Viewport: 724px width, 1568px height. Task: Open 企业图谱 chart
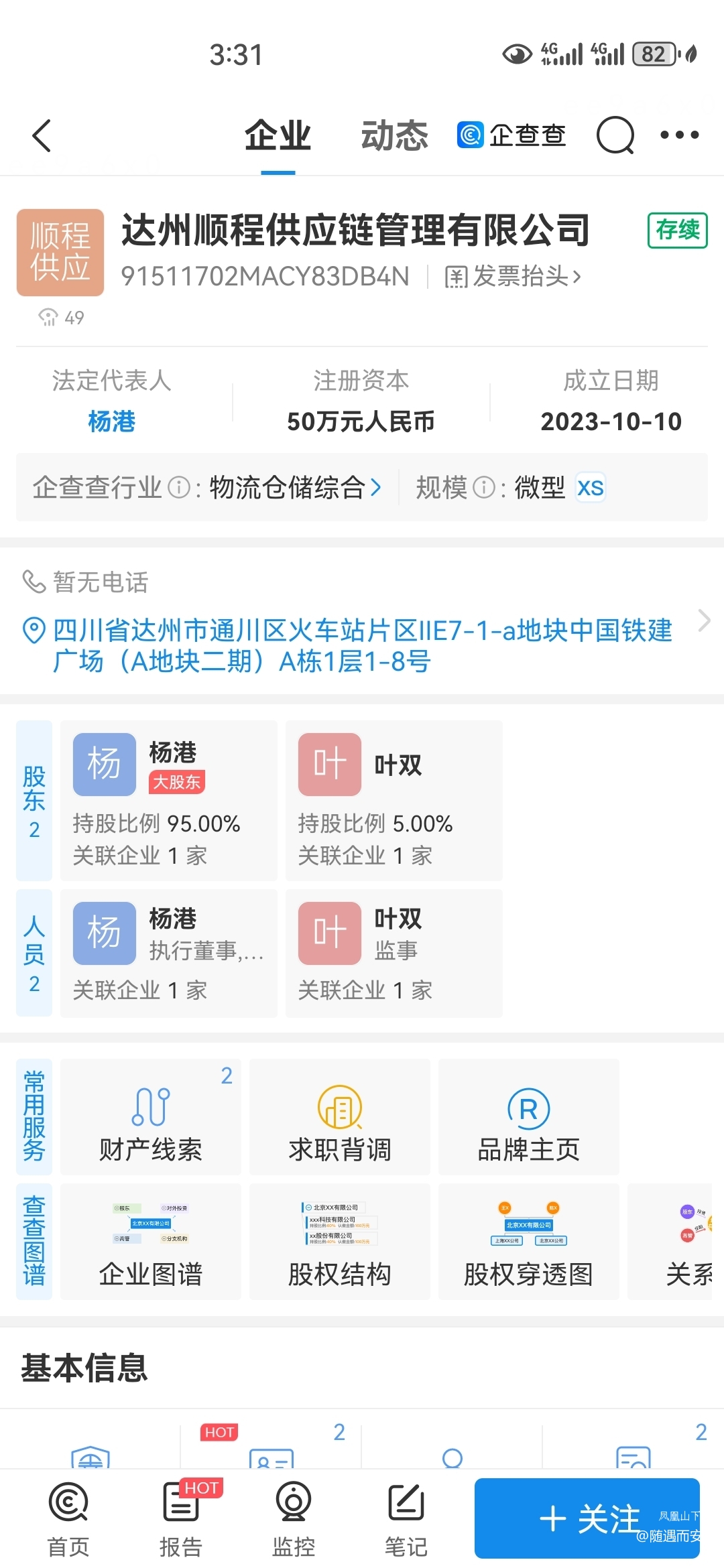151,1242
